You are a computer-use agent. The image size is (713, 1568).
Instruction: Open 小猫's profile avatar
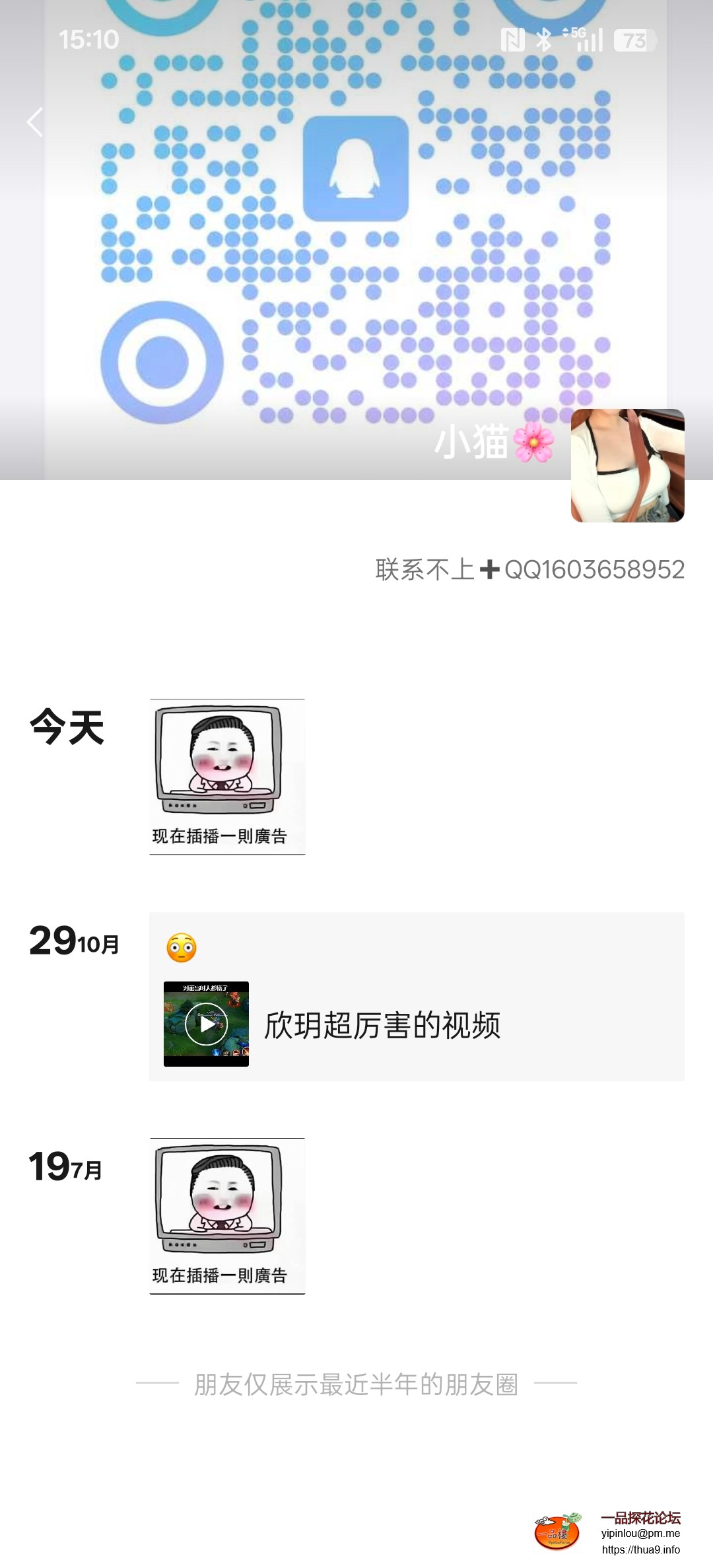(627, 466)
